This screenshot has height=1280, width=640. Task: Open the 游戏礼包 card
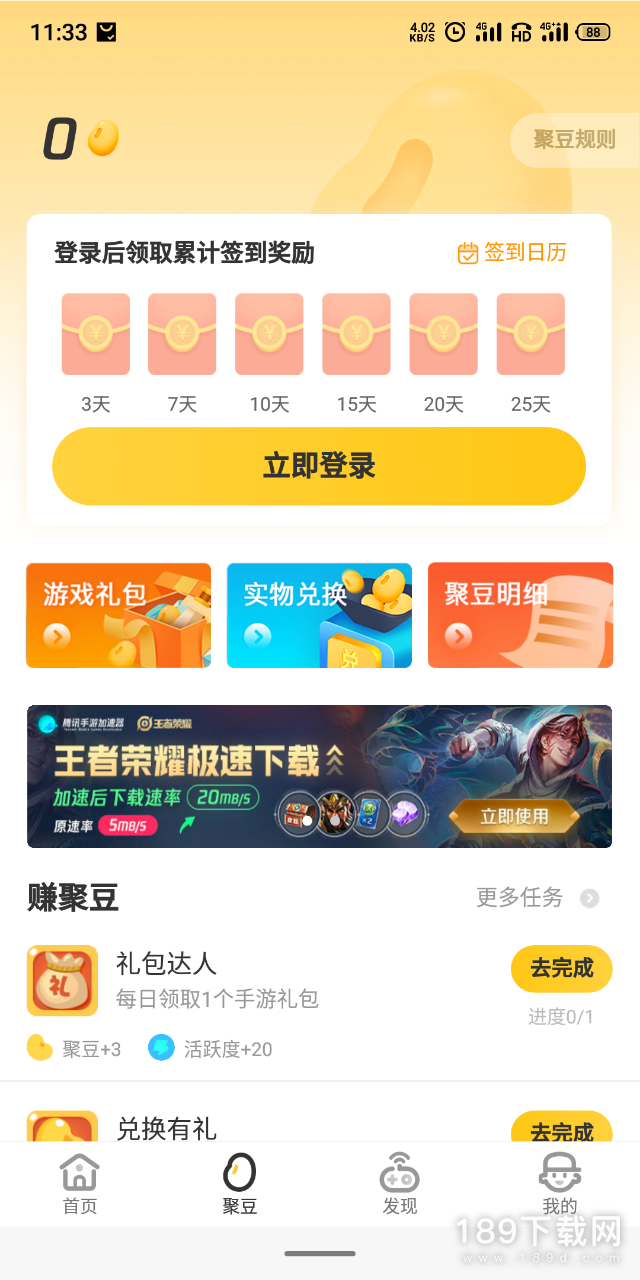(118, 615)
